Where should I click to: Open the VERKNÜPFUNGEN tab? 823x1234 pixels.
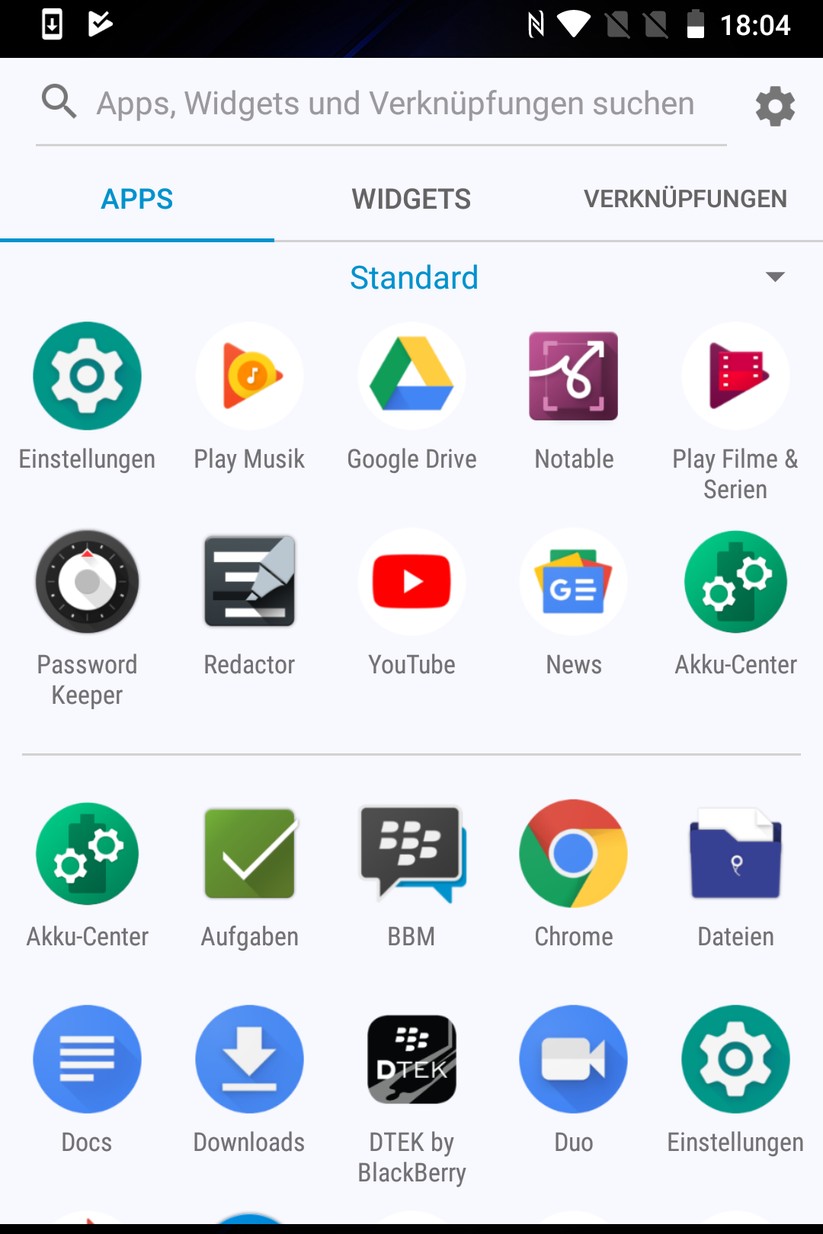(685, 199)
